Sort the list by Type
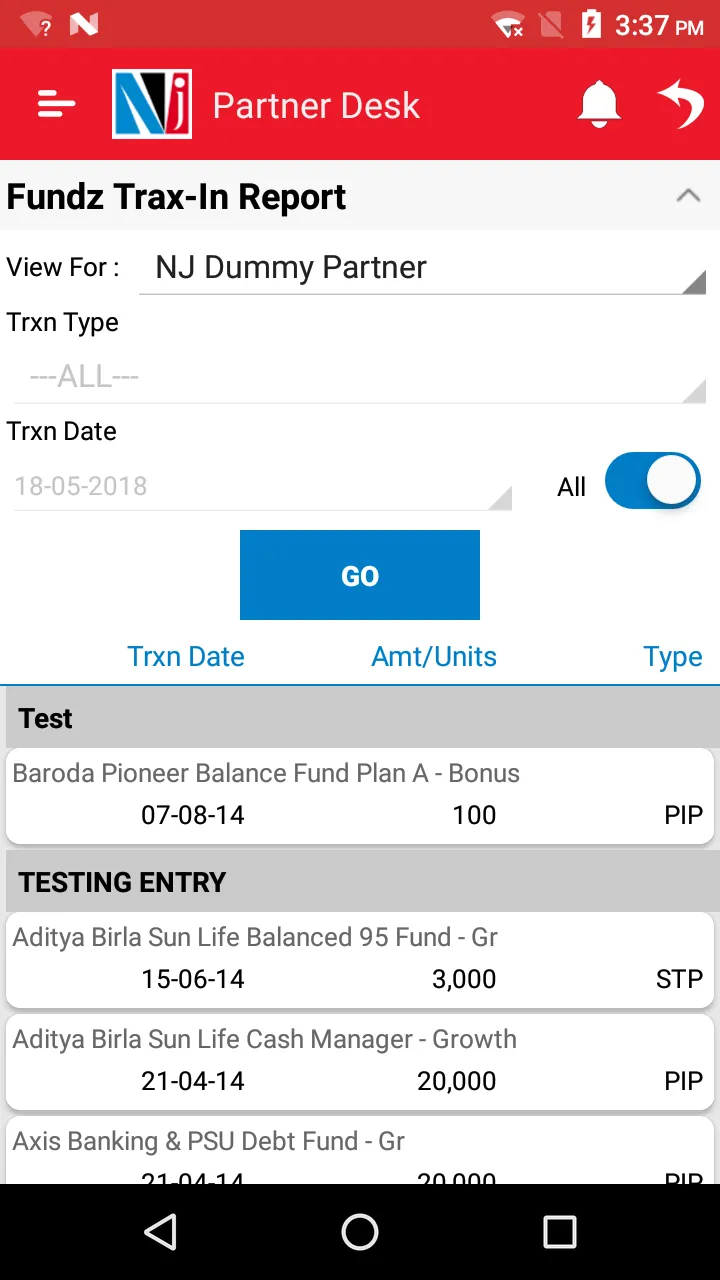The width and height of the screenshot is (720, 1280). click(x=672, y=657)
